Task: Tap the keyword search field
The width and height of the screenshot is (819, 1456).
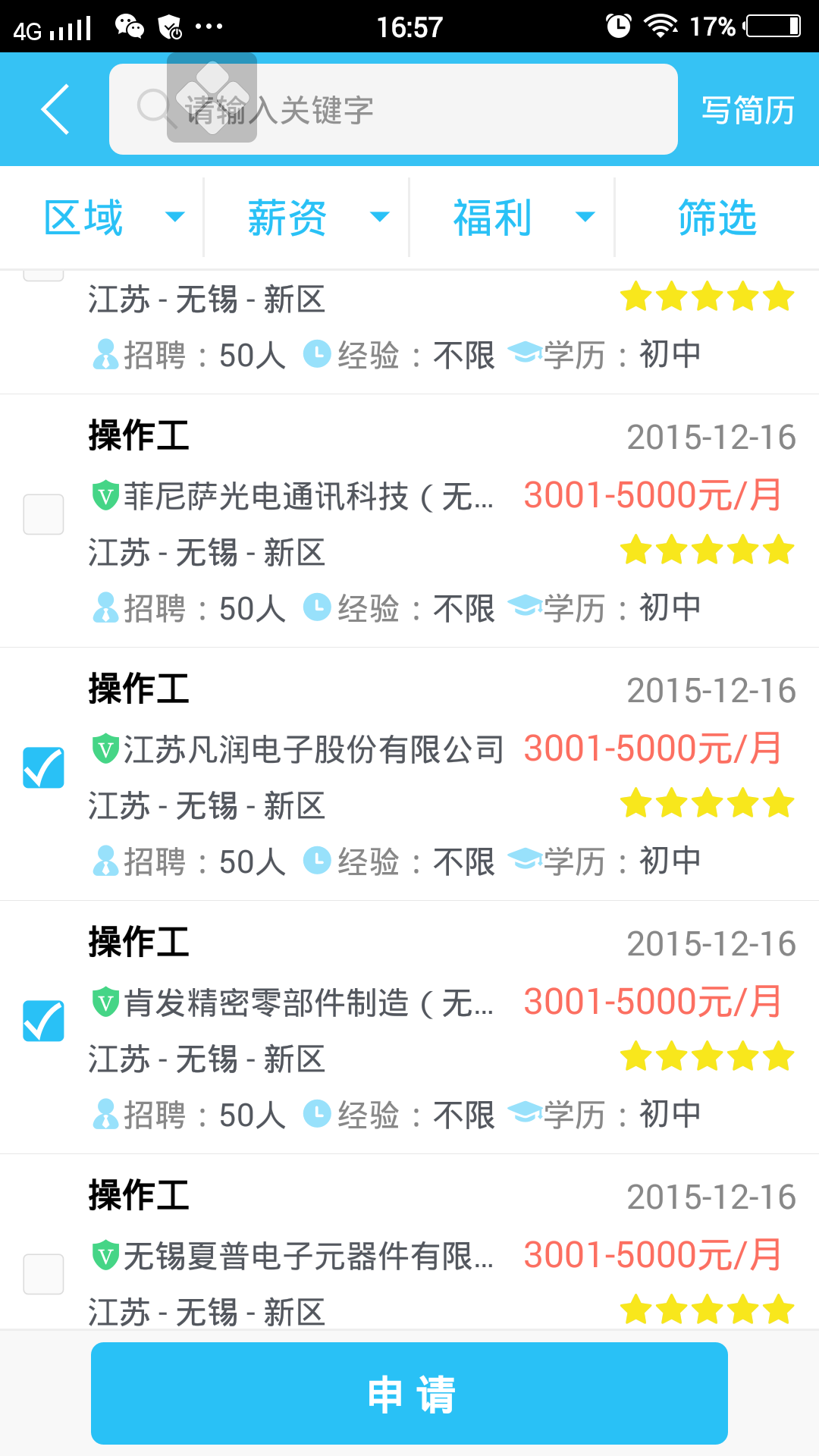Action: (393, 109)
